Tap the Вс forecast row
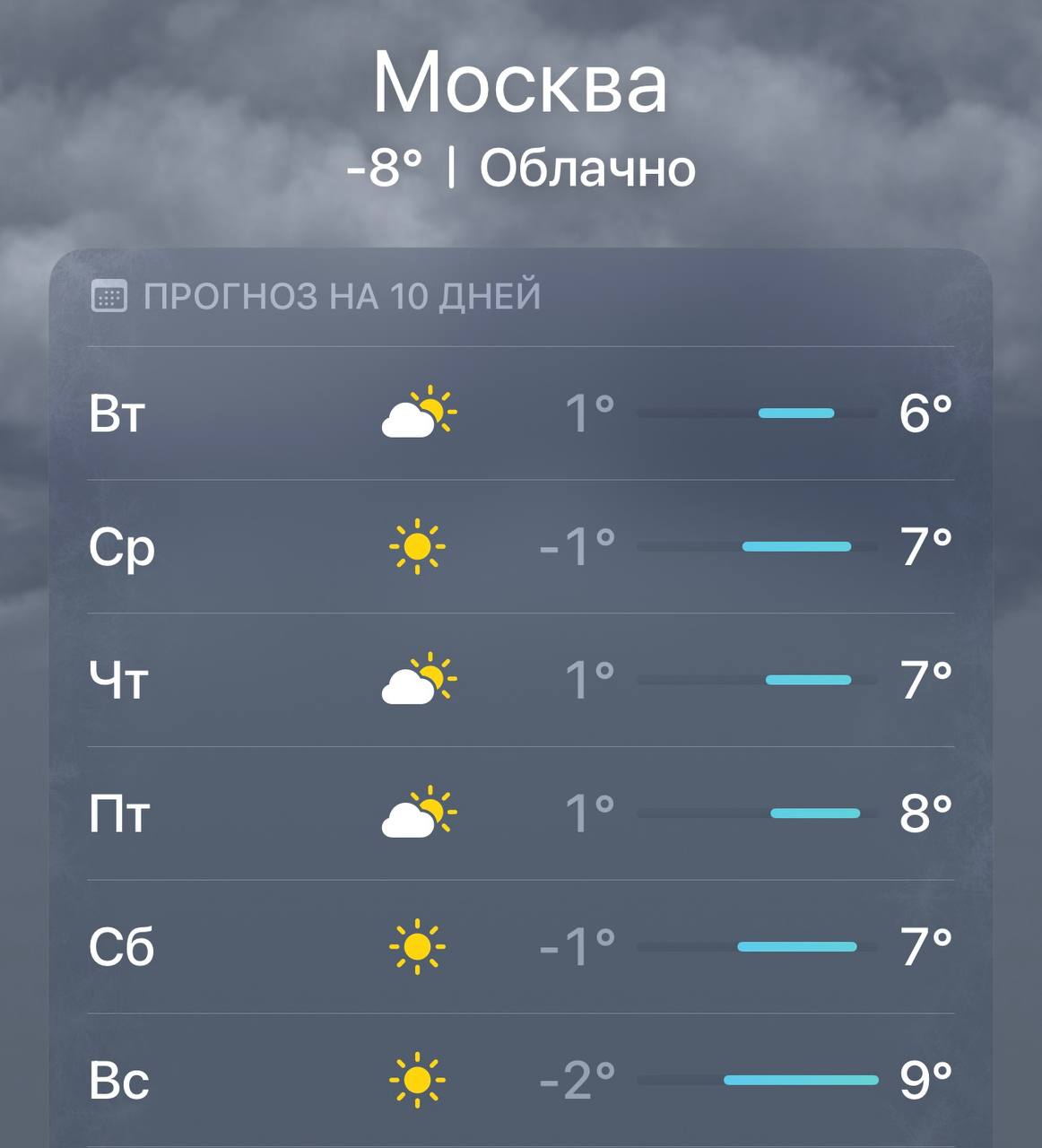The image size is (1042, 1148). click(520, 1080)
